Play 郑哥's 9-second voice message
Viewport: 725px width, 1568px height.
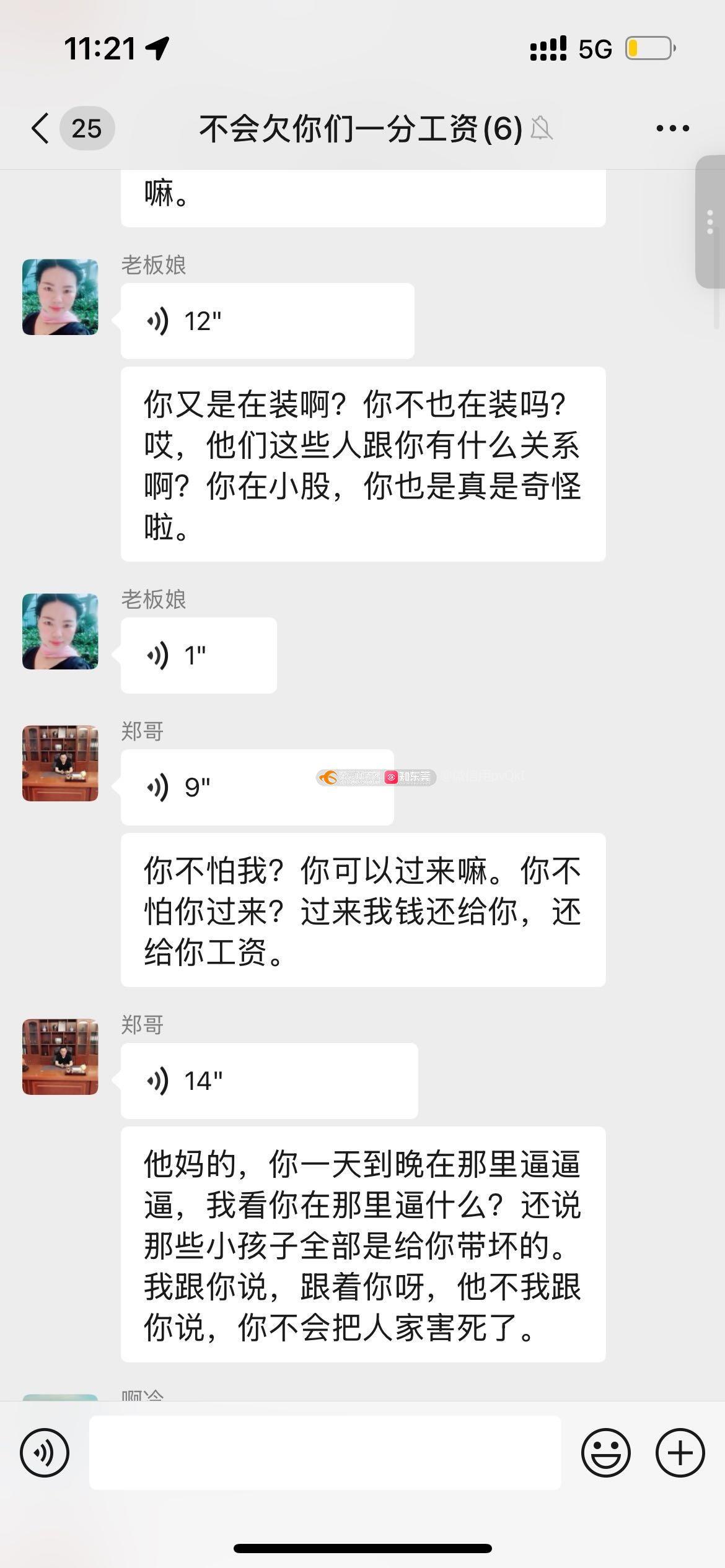[x=257, y=787]
